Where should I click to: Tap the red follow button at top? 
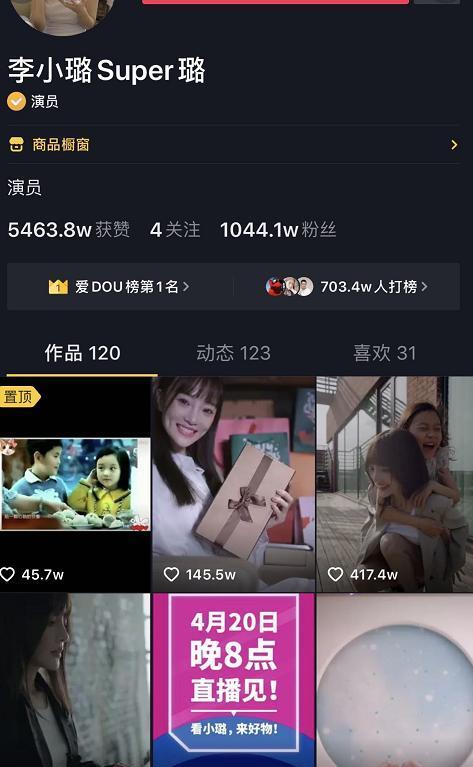pyautogui.click(x=275, y=1)
